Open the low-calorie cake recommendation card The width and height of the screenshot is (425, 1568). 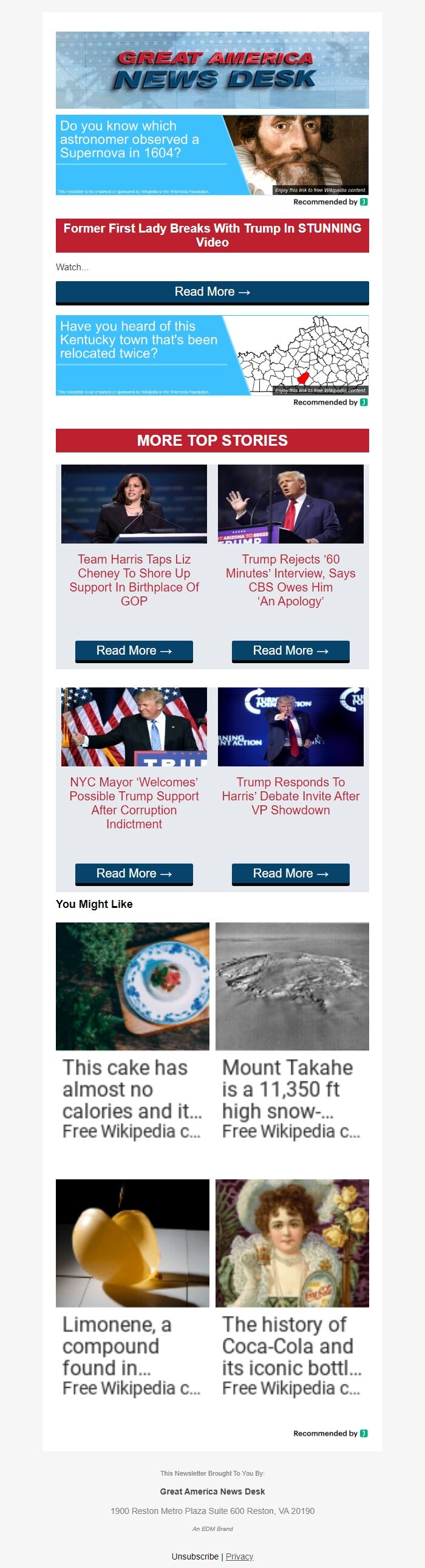pyautogui.click(x=132, y=1031)
